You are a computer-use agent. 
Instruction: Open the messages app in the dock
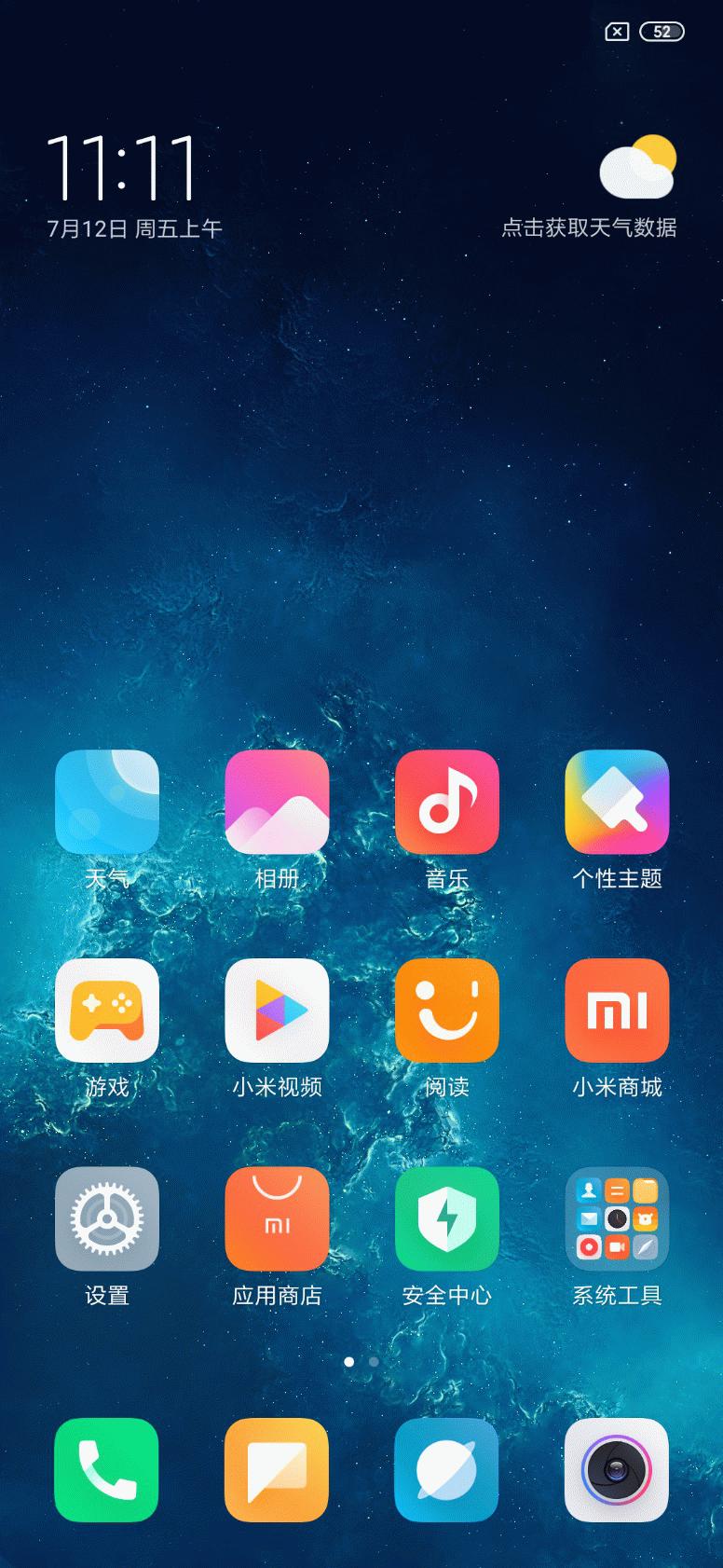tap(277, 1470)
